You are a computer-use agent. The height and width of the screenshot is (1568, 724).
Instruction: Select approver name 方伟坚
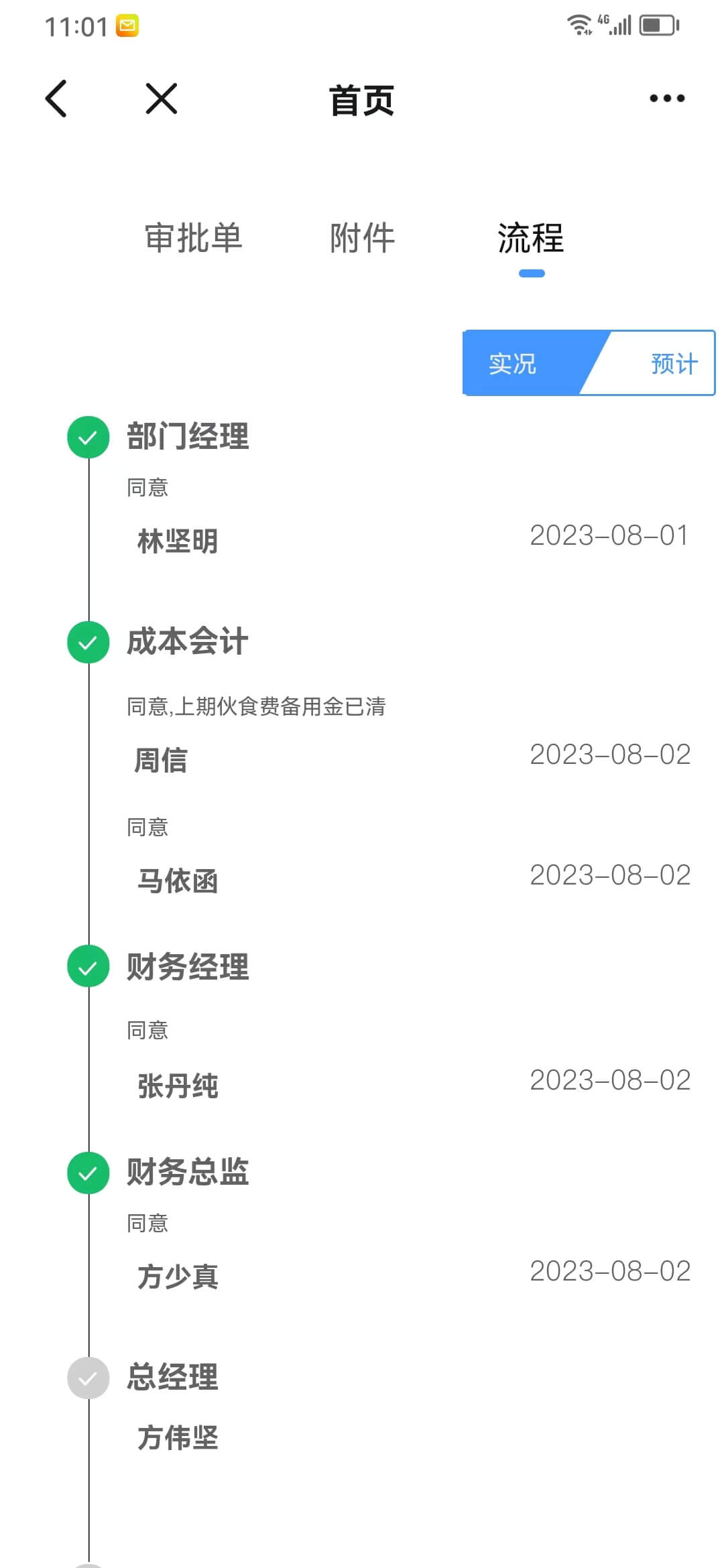(x=177, y=1435)
